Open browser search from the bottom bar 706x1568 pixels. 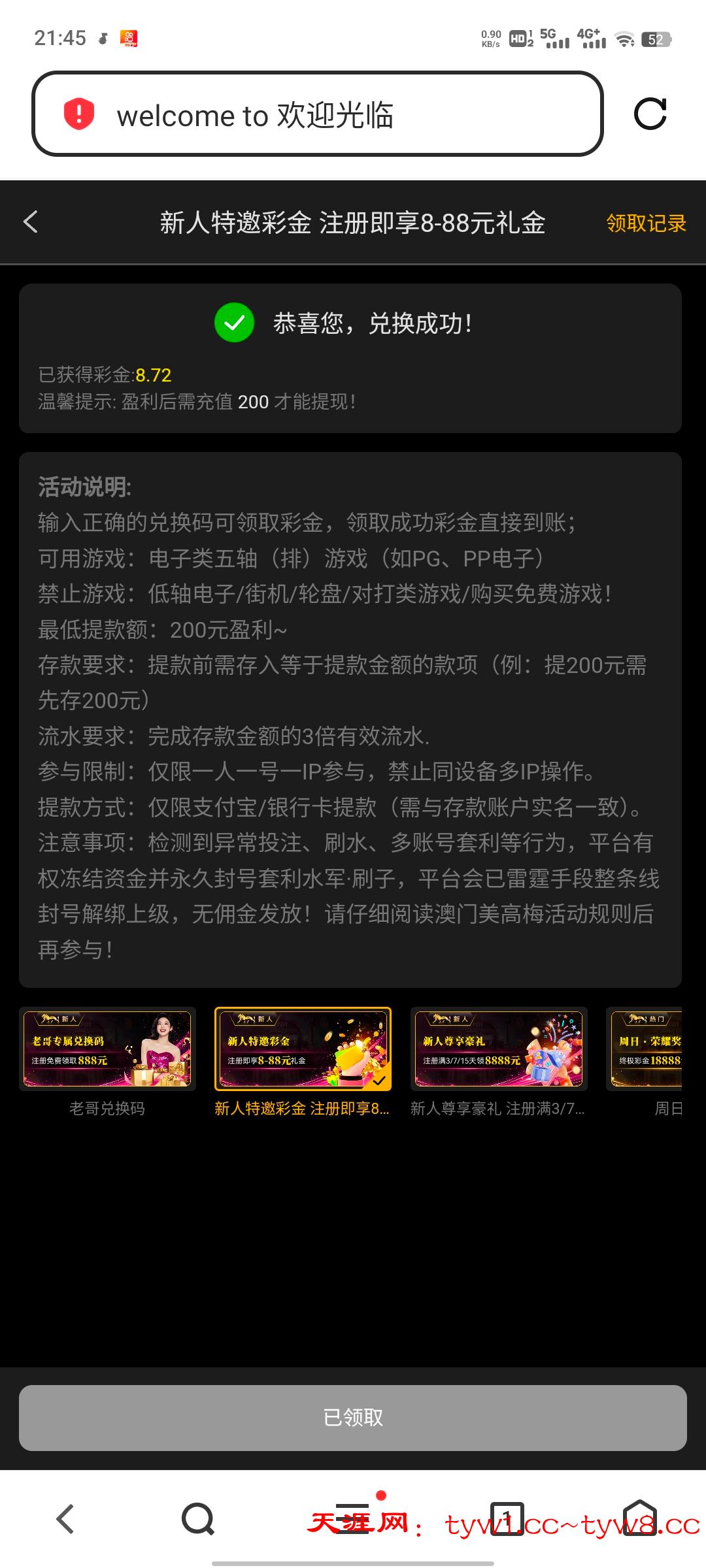(x=198, y=1518)
